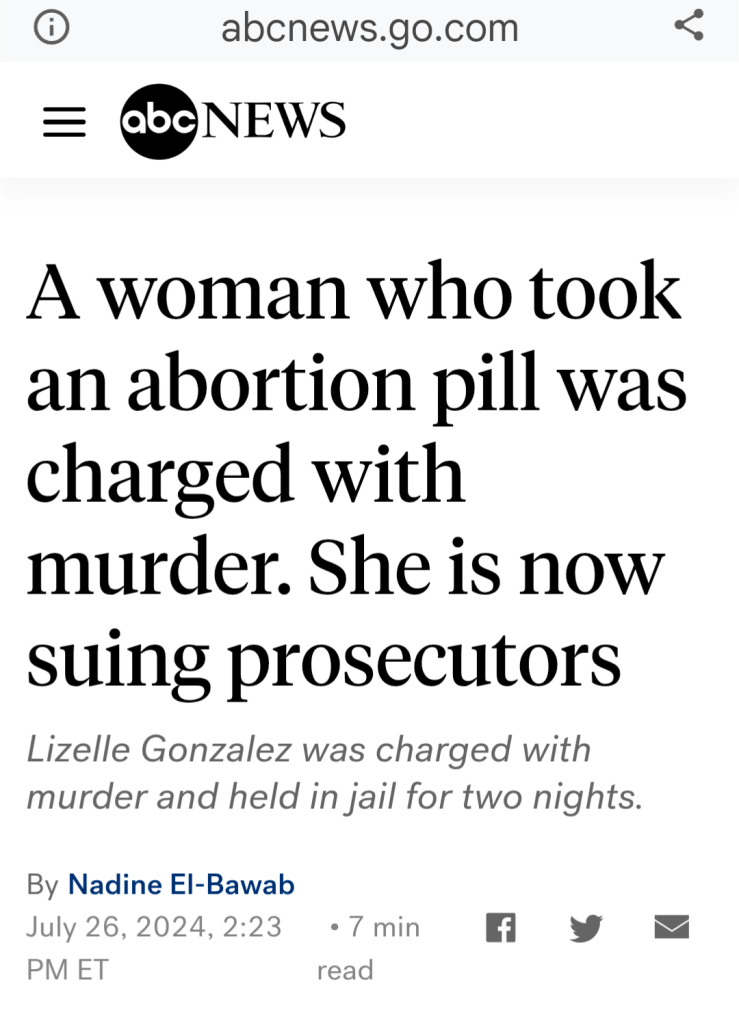Share this page from the browser bar
Image resolution: width=739 pixels, height=1023 pixels.
click(x=689, y=25)
